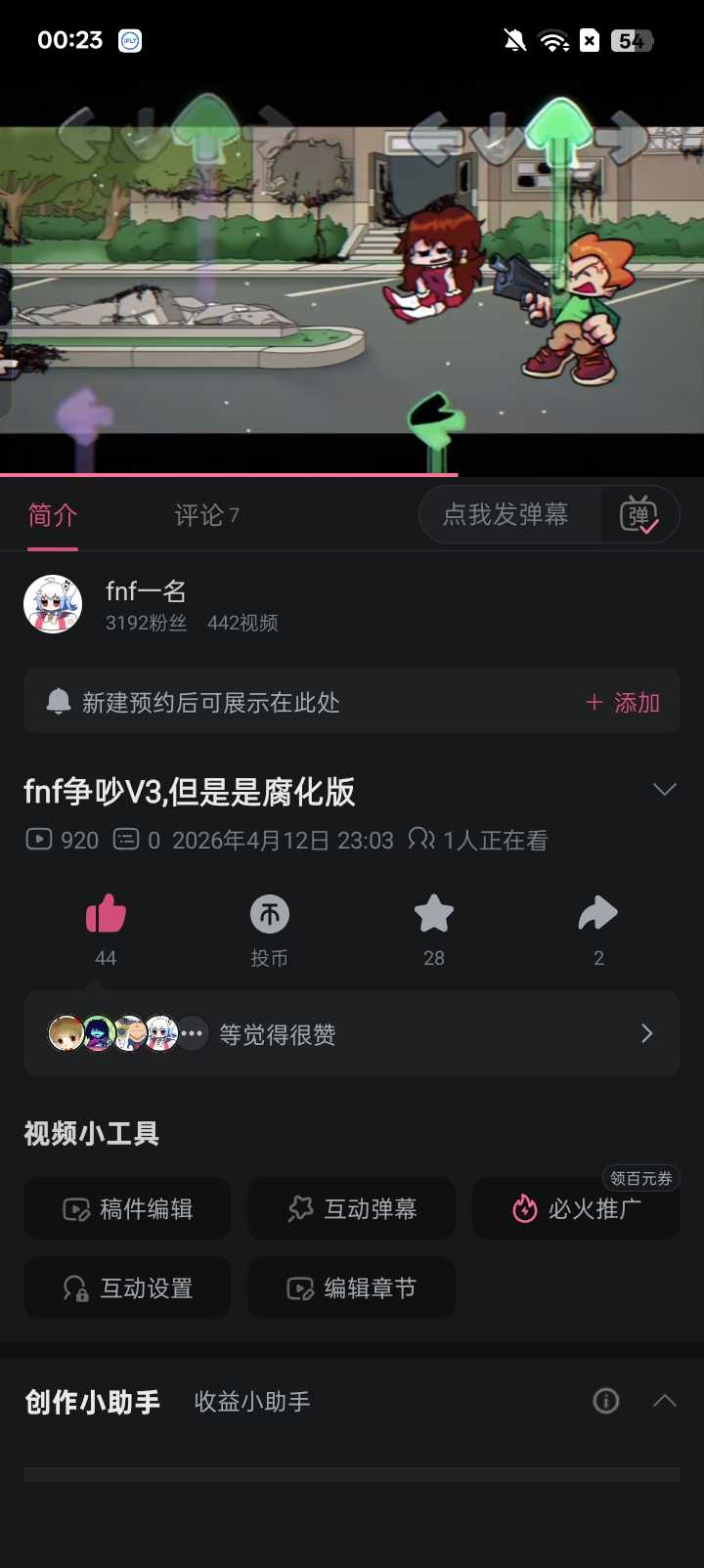Favorite the video with the star icon
This screenshot has width=704, height=1568.
[x=434, y=915]
